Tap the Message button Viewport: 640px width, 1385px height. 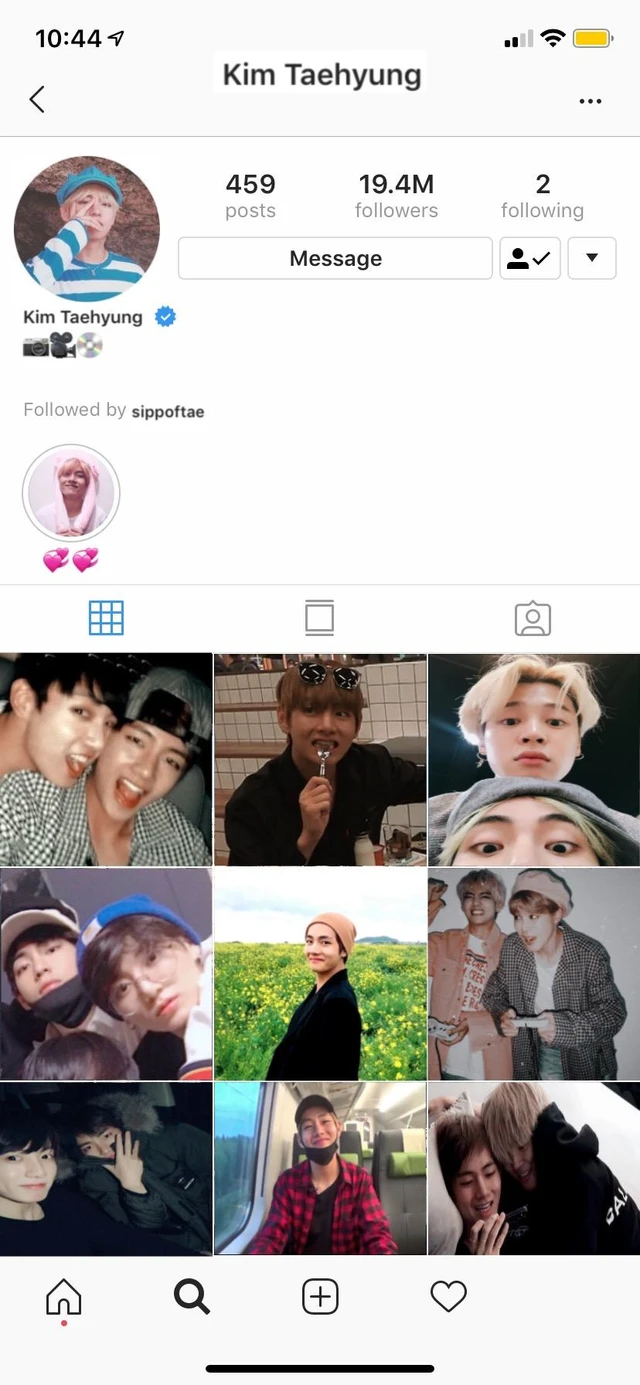335,258
